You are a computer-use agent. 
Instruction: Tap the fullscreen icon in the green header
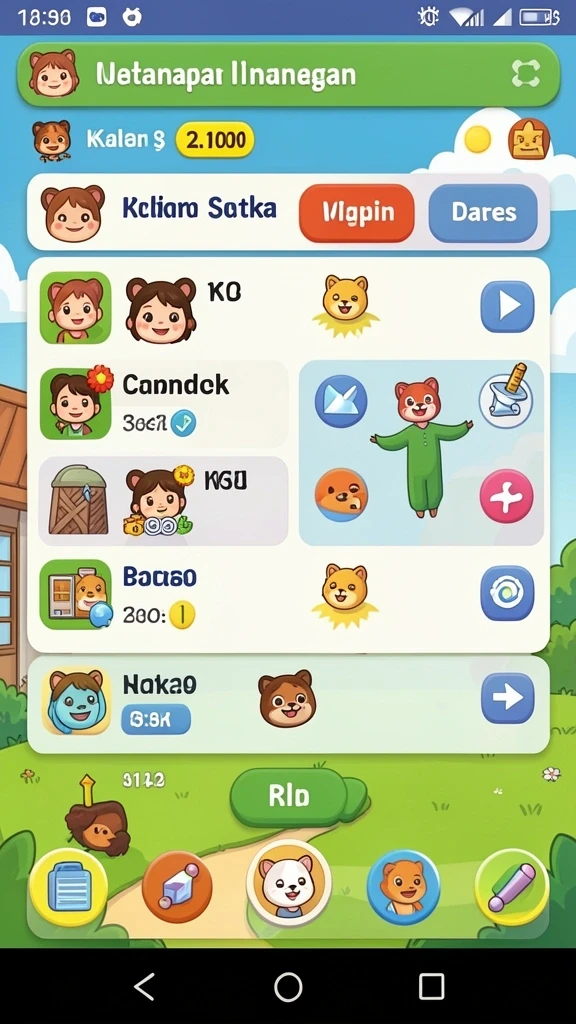point(526,74)
